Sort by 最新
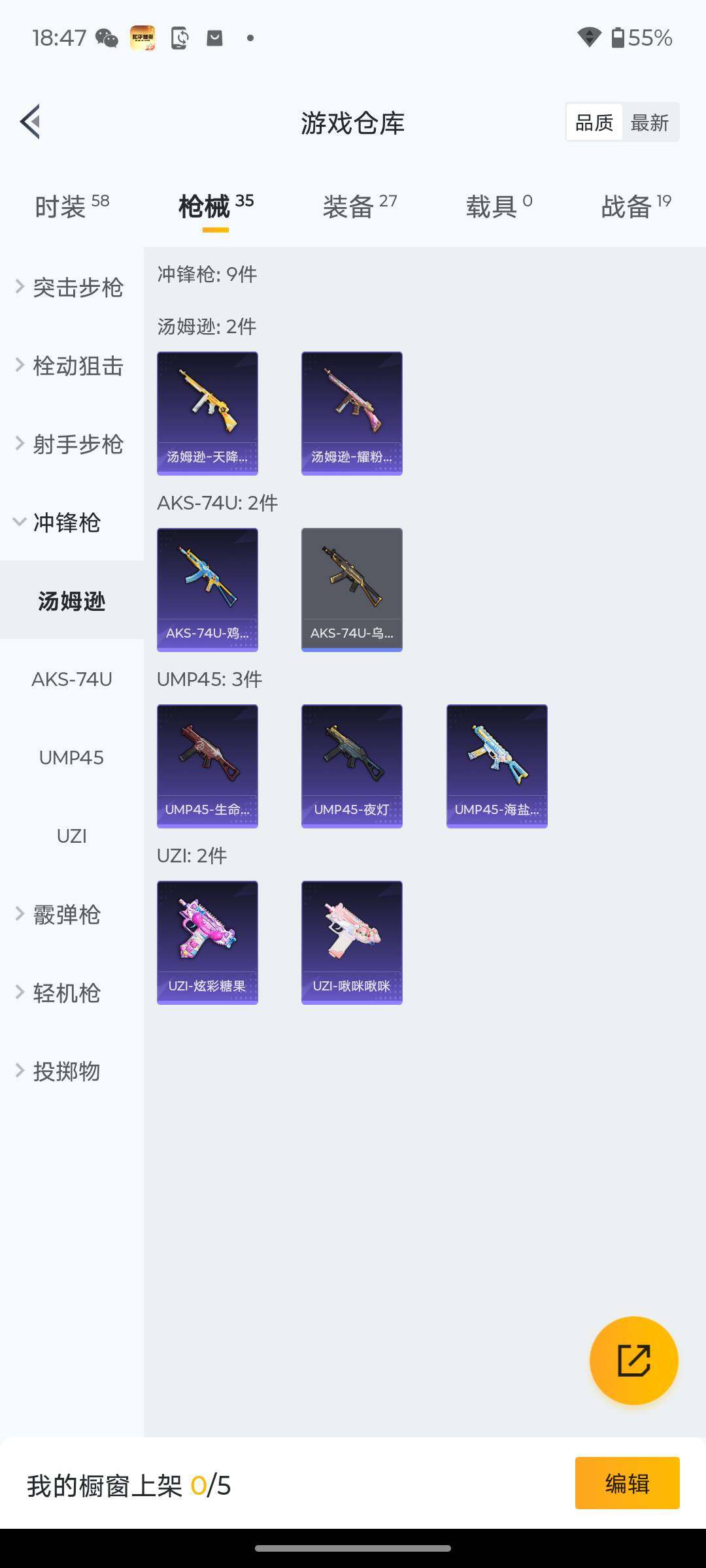Image resolution: width=706 pixels, height=1568 pixels. pos(649,122)
